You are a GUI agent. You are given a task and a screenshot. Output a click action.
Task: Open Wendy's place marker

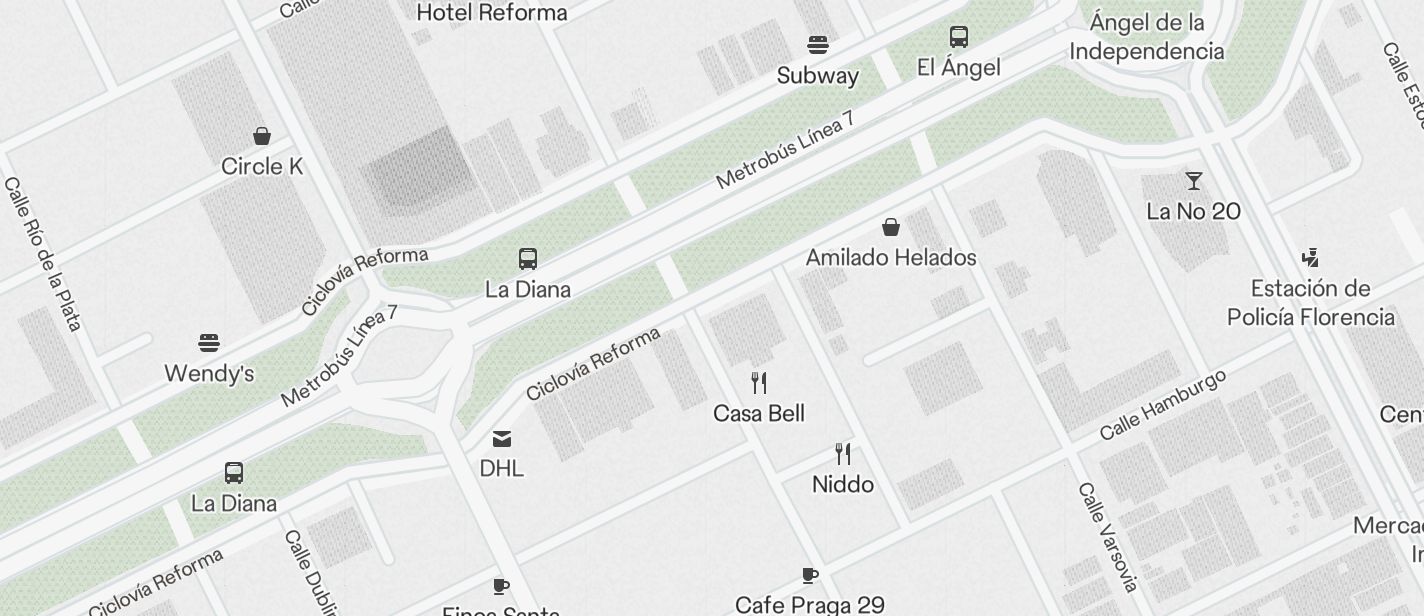(x=209, y=344)
